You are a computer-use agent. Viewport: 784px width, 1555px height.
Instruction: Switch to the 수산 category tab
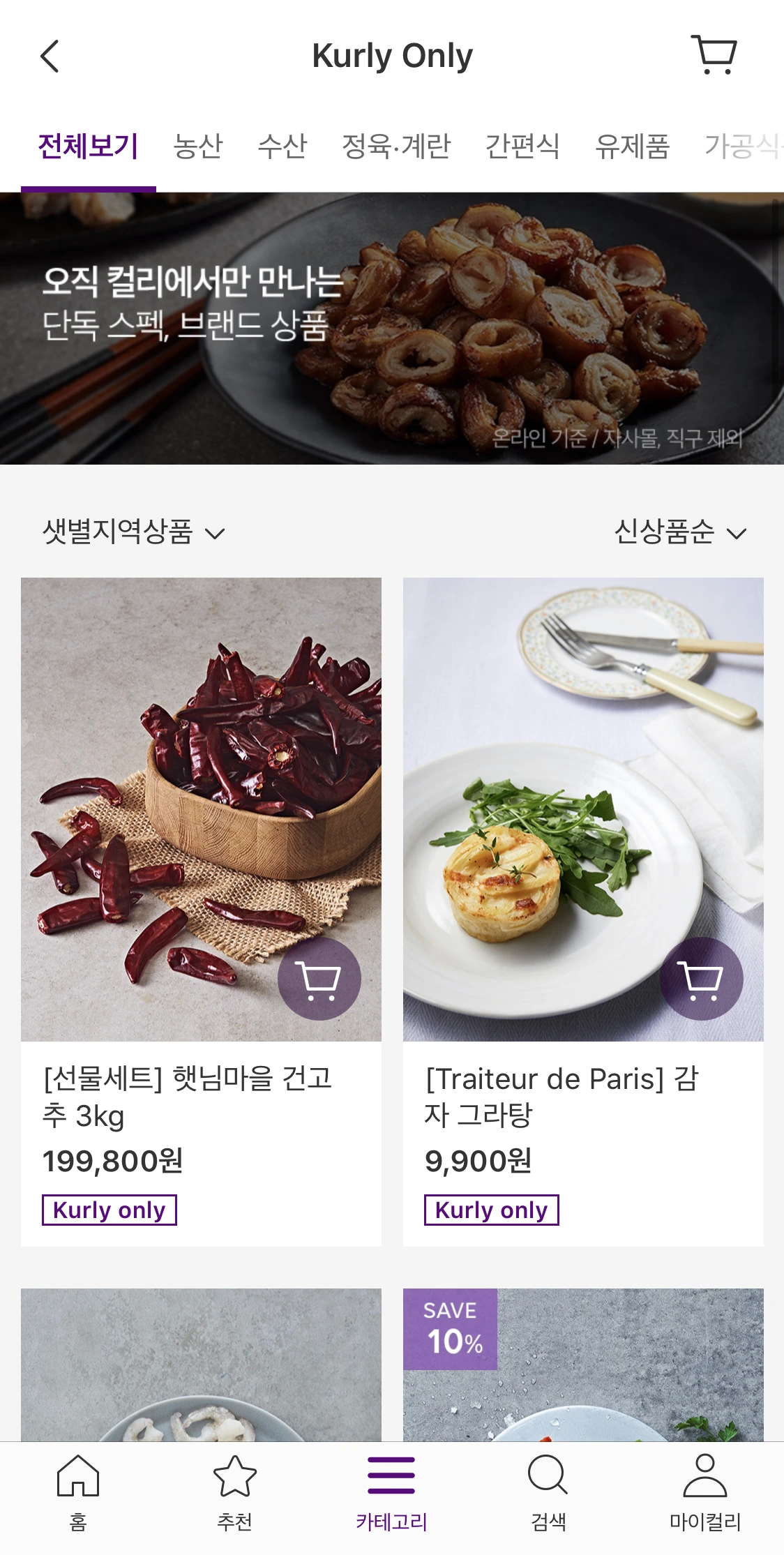[282, 147]
